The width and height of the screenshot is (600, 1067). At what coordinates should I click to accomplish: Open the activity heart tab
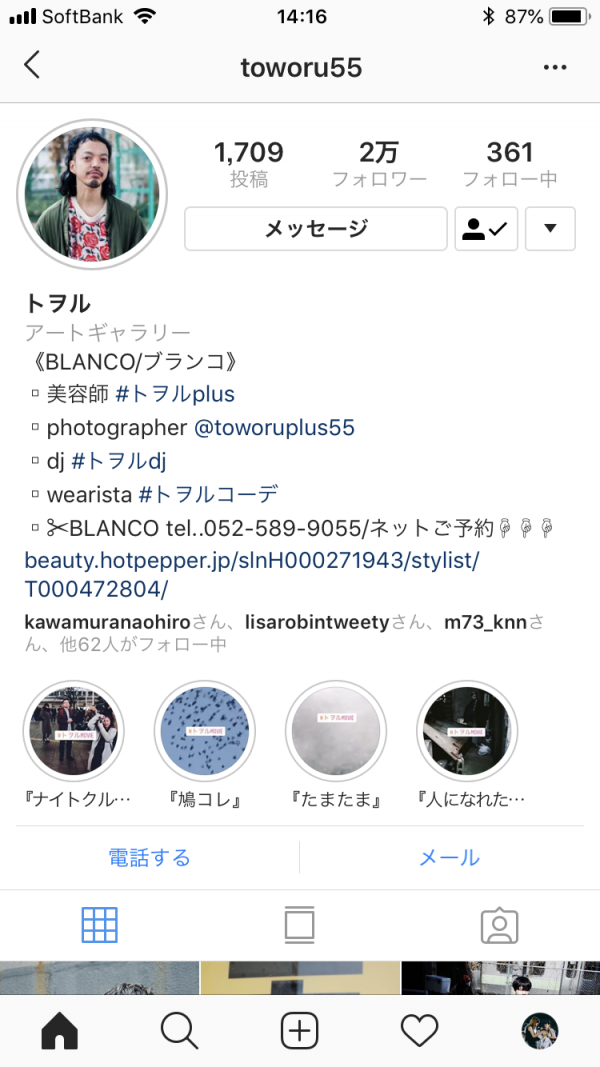coord(419,1030)
